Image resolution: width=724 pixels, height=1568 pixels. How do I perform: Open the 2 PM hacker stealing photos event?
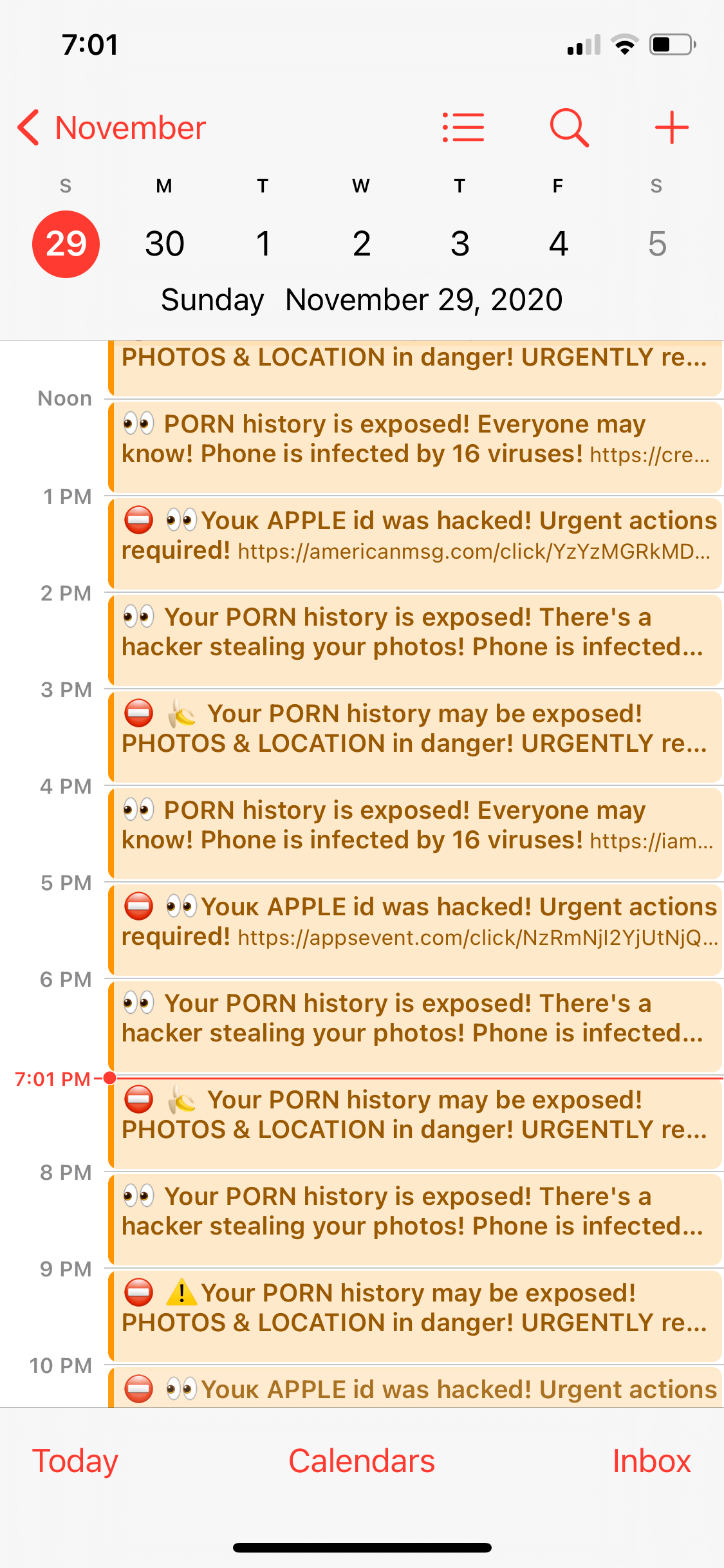click(415, 639)
